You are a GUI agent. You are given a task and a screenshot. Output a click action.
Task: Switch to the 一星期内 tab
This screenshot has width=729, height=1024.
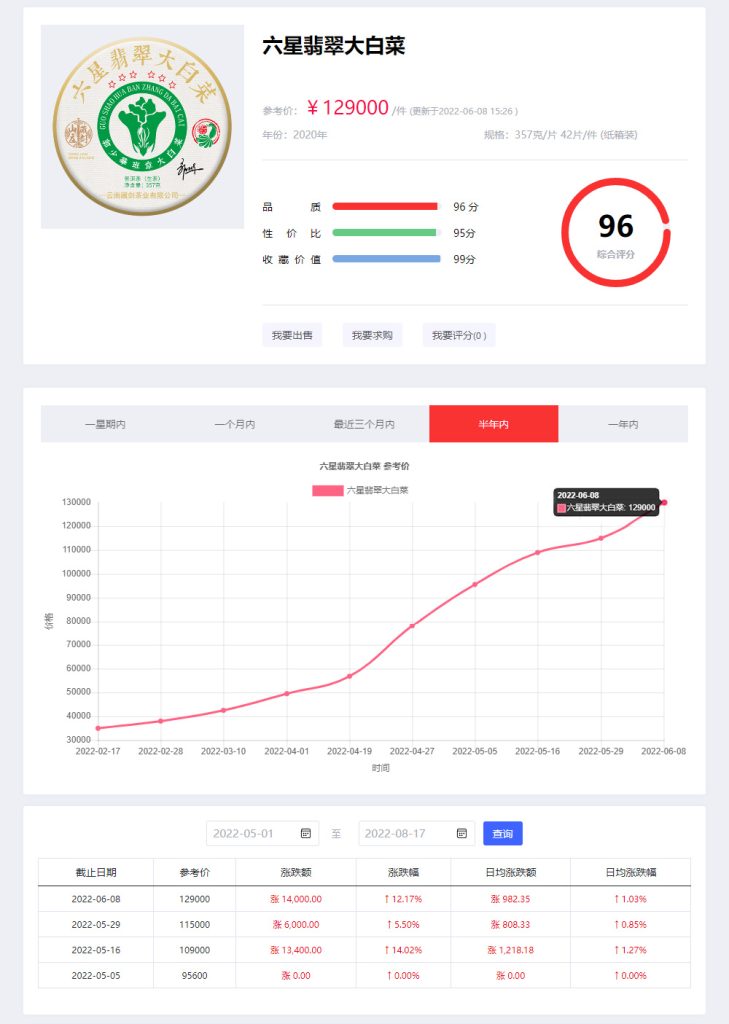pyautogui.click(x=105, y=424)
